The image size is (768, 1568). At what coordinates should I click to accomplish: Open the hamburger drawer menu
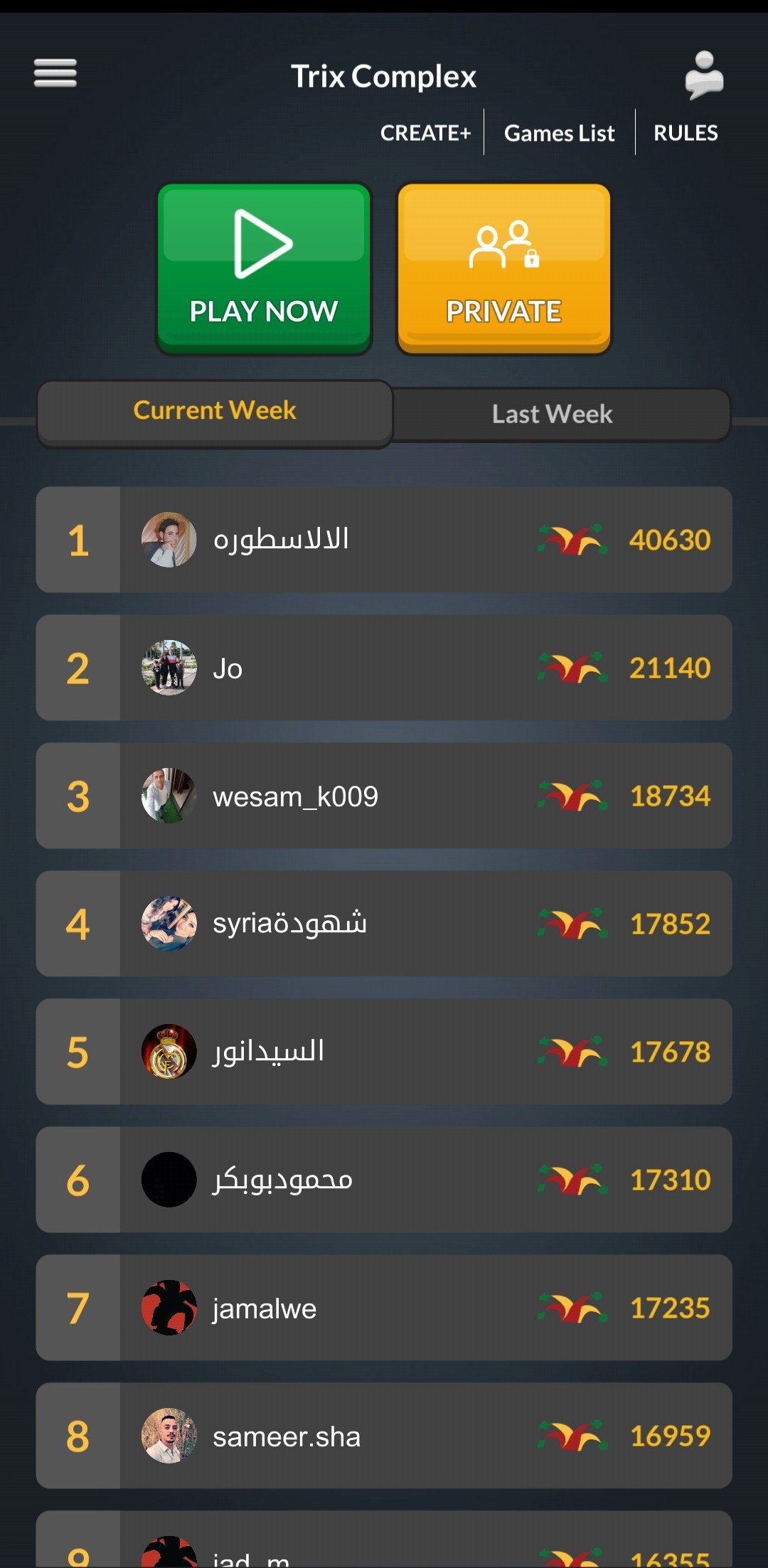(x=55, y=73)
